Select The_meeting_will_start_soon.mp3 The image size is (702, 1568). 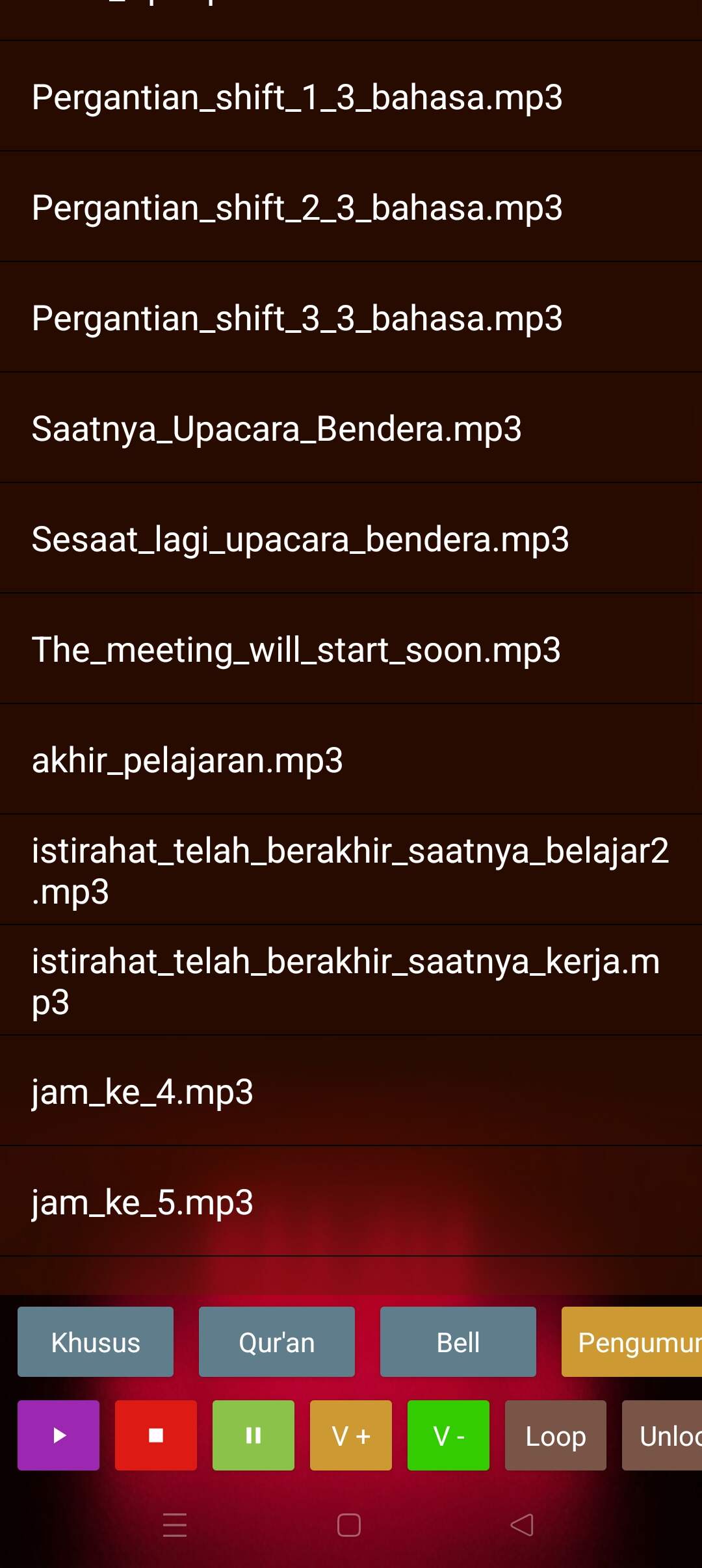coord(351,649)
